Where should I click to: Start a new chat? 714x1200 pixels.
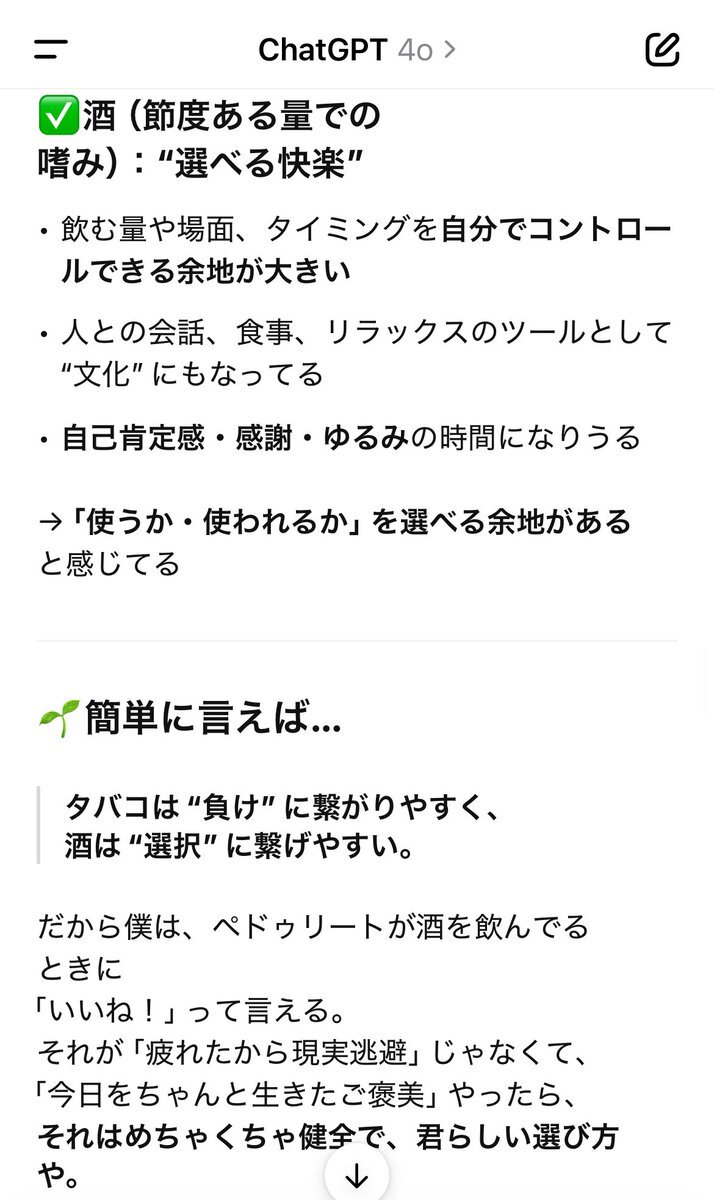click(662, 49)
